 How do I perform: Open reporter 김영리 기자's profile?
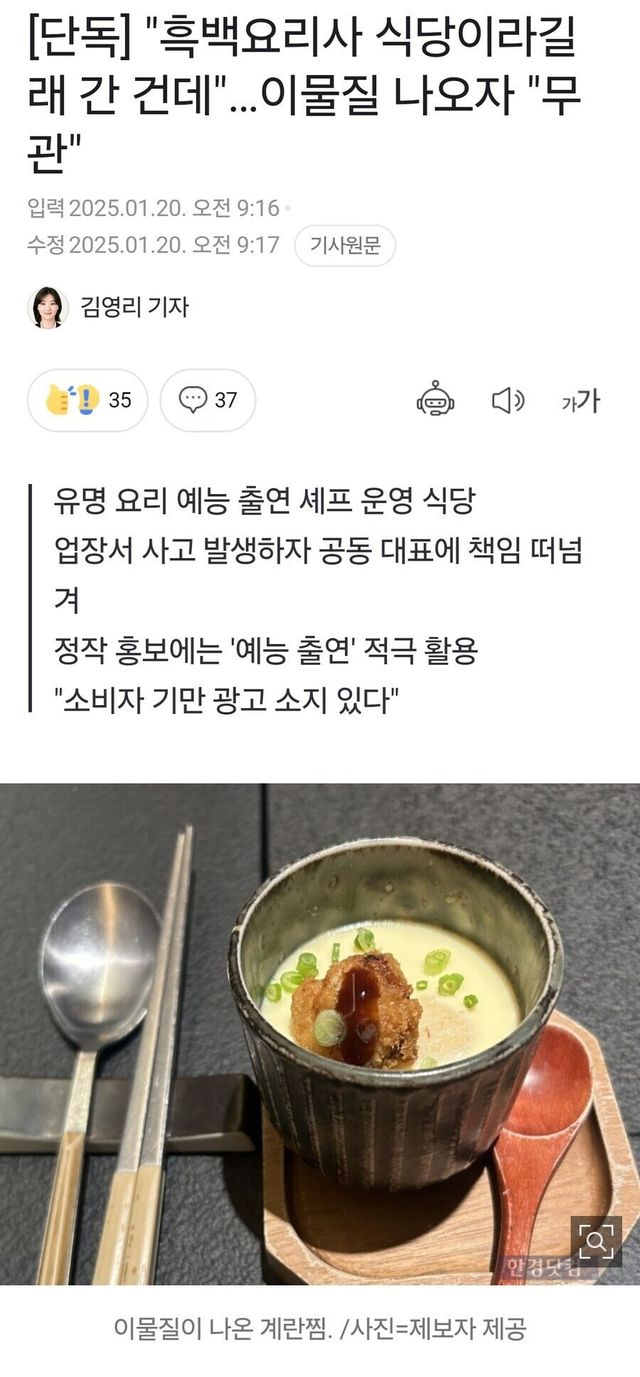point(109,307)
